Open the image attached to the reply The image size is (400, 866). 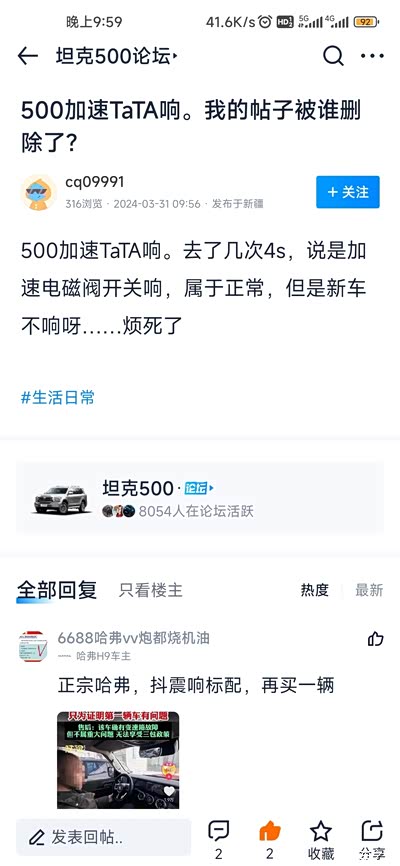[118, 760]
